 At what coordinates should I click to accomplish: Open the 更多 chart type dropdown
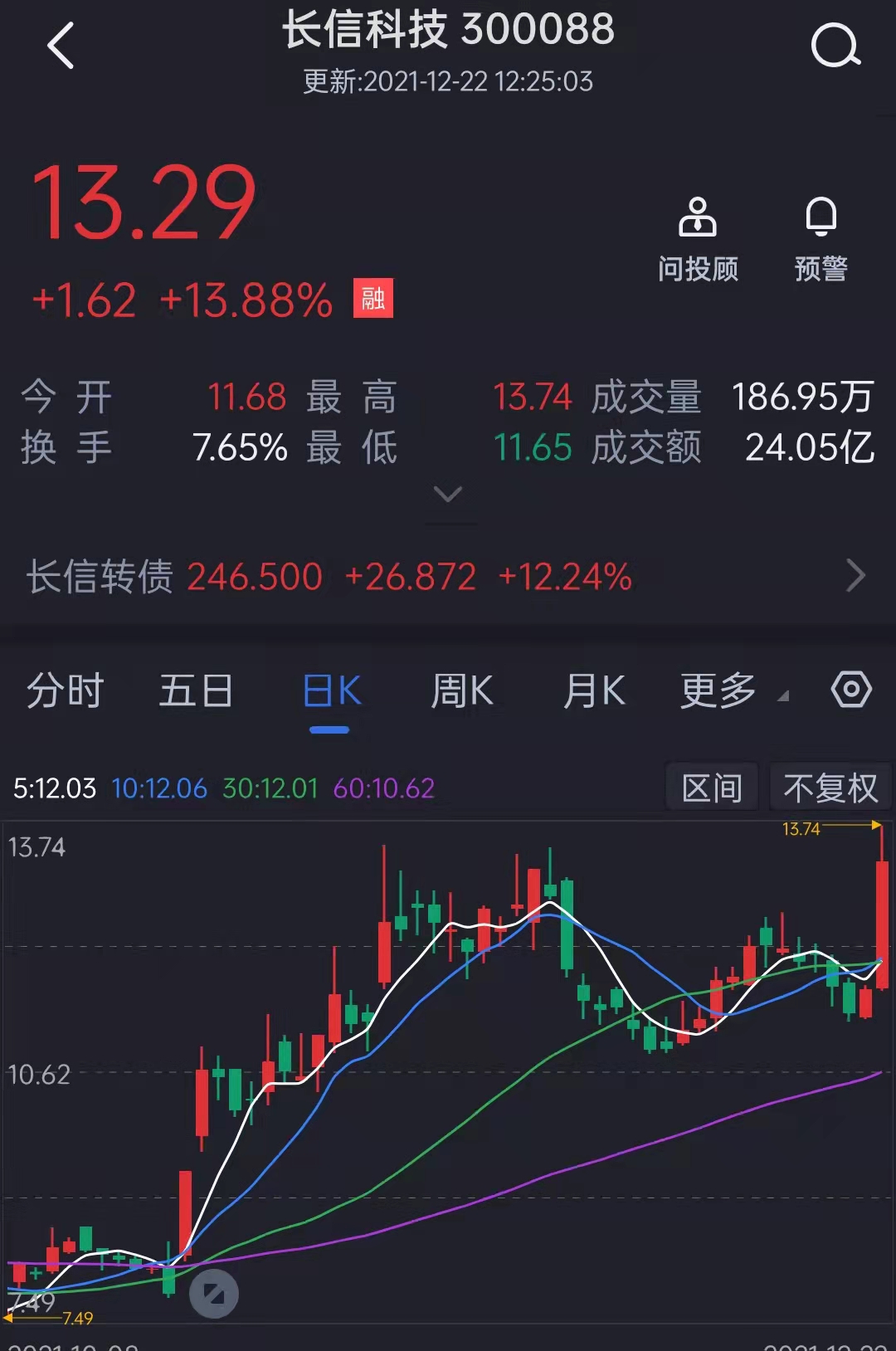click(718, 690)
